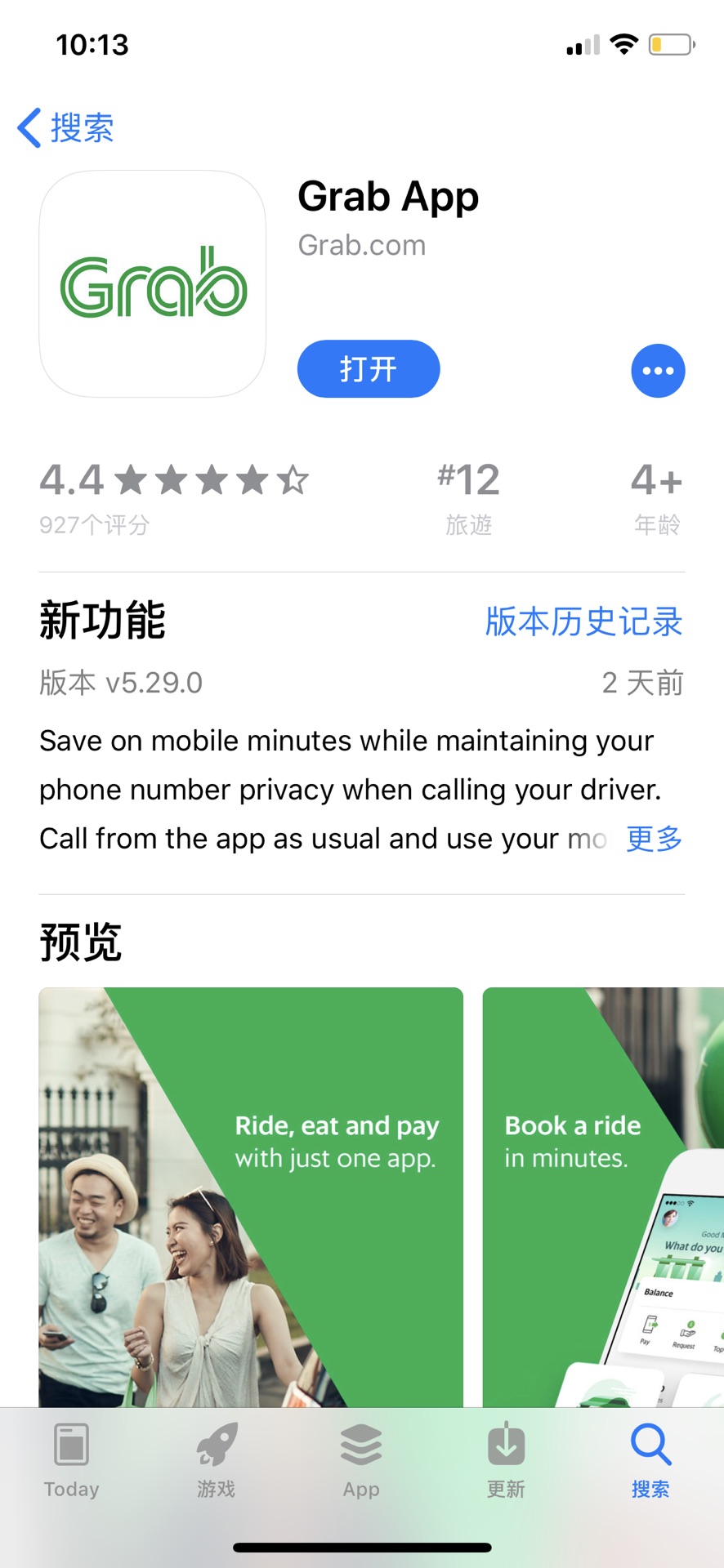Select the 搜索 tab in bottom bar

point(650,1461)
